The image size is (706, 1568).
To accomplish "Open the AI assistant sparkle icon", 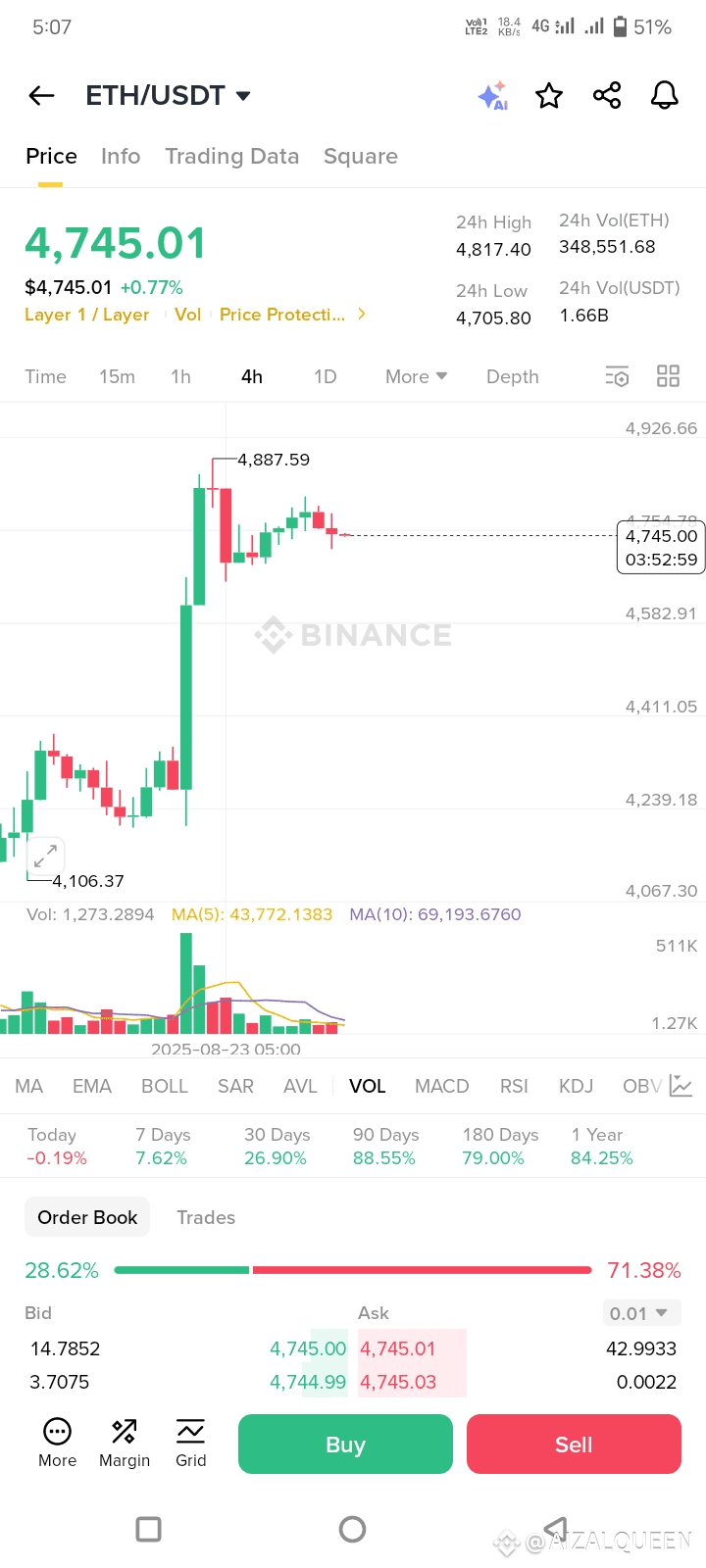I will coord(492,95).
